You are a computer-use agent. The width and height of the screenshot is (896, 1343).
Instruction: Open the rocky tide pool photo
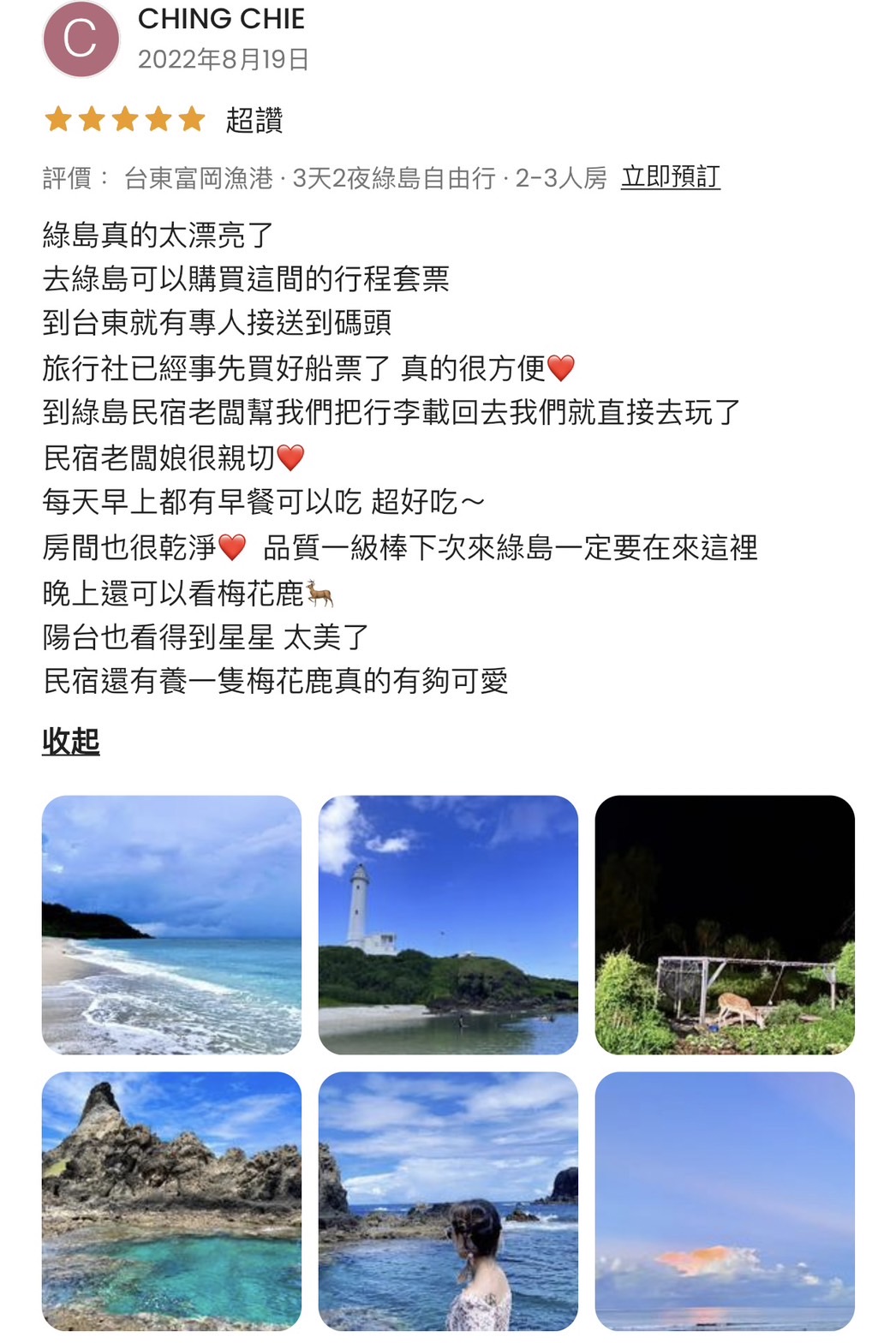[x=171, y=1200]
